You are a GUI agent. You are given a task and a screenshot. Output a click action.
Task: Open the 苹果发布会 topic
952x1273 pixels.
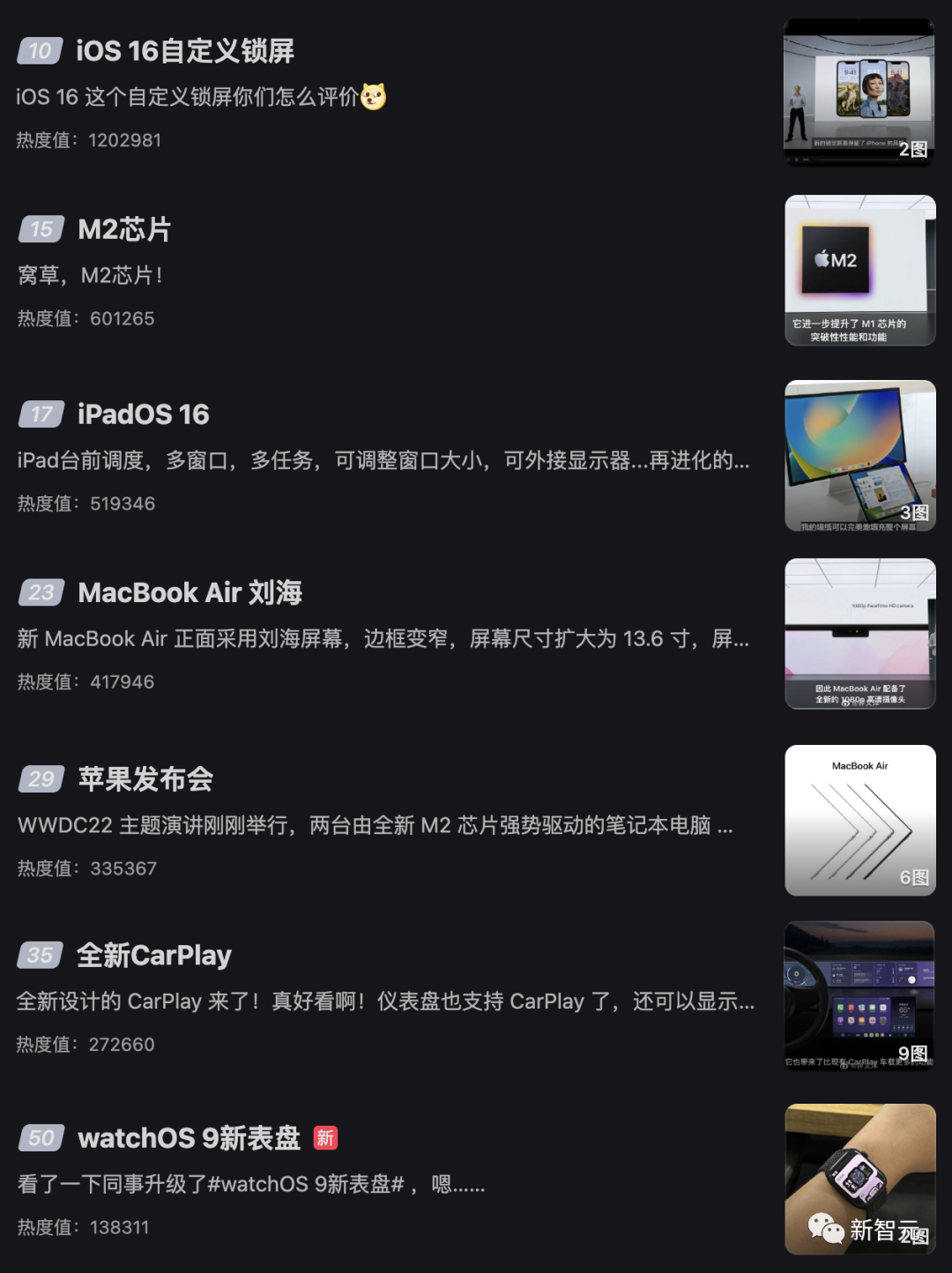[x=145, y=779]
